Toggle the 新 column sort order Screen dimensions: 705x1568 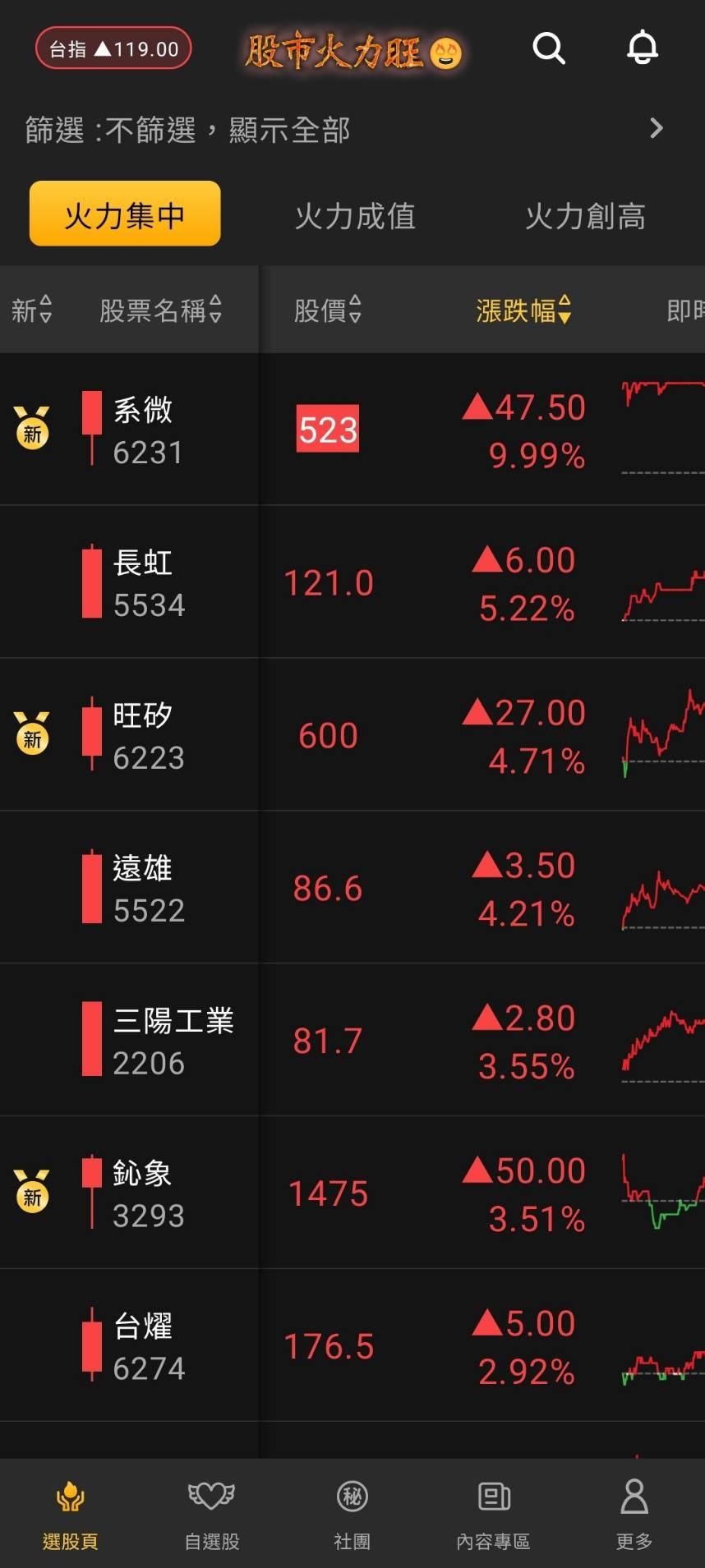[46, 310]
